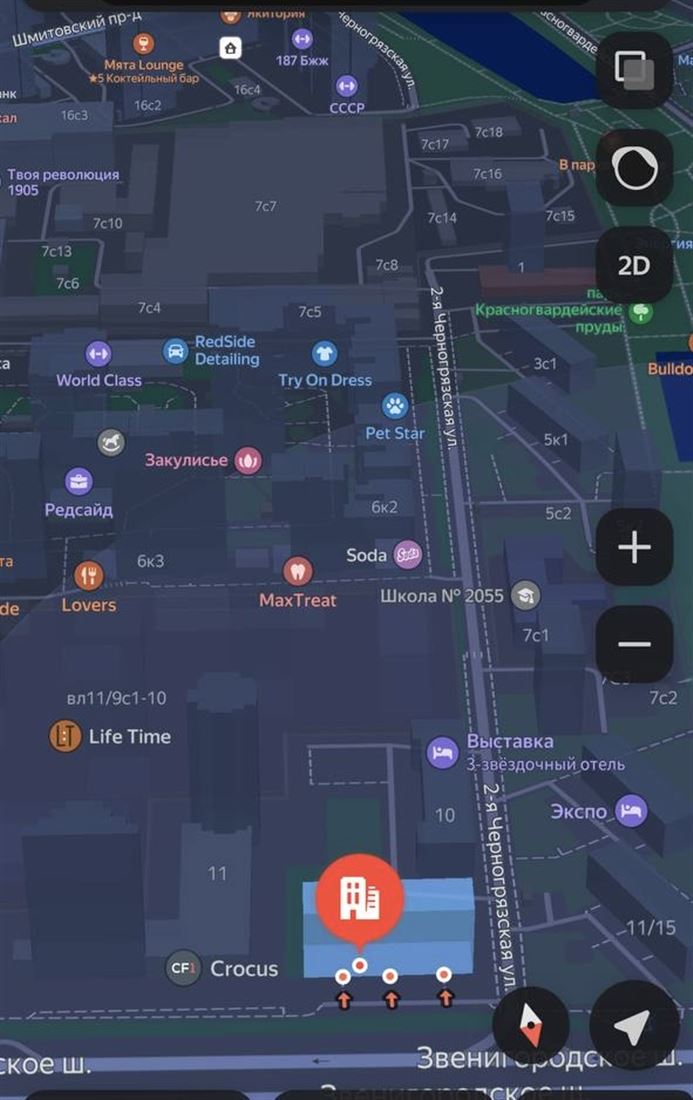Switch map to 2D view

click(x=634, y=265)
